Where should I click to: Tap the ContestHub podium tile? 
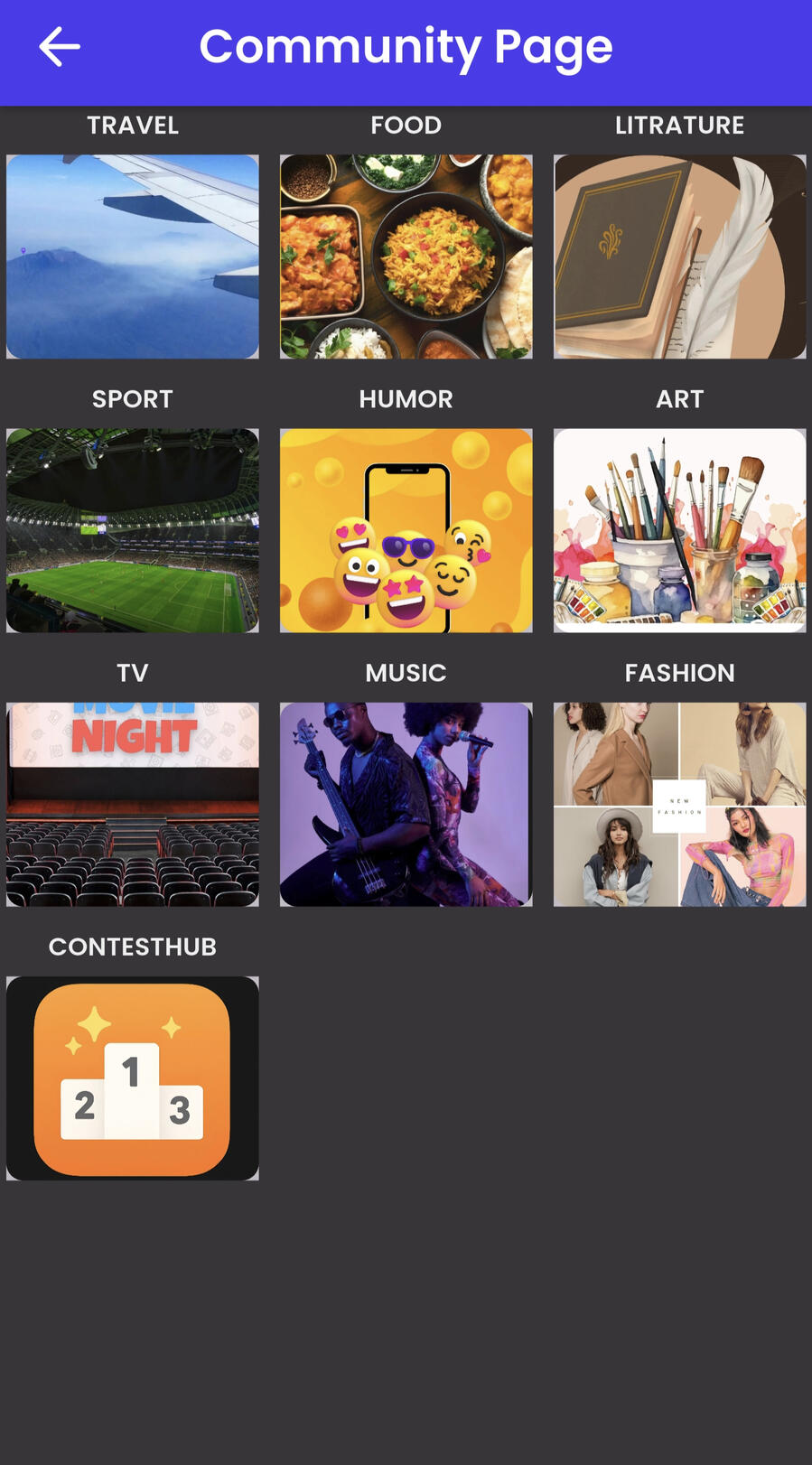tap(133, 1078)
